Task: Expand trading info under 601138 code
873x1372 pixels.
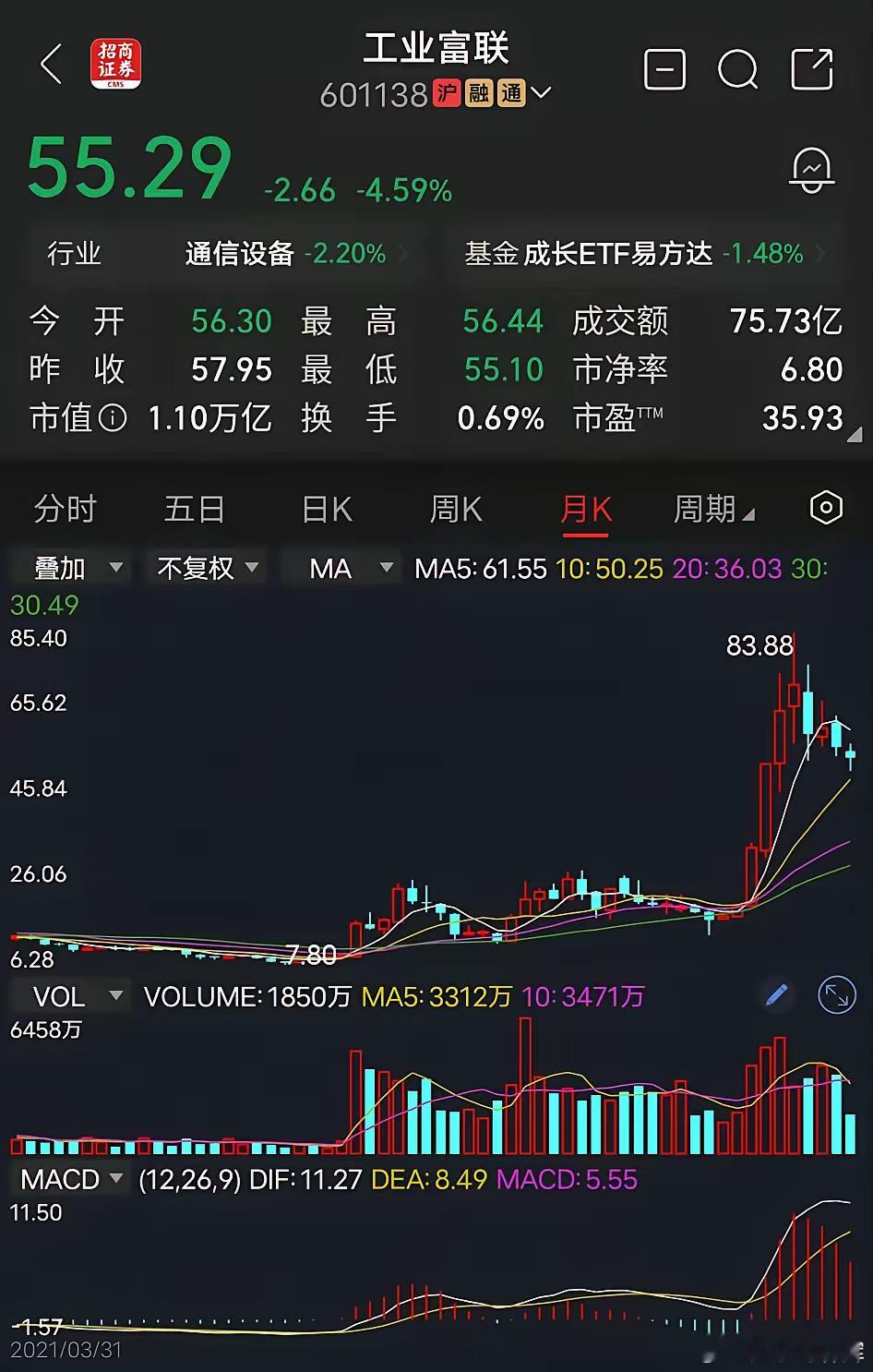Action: [543, 93]
